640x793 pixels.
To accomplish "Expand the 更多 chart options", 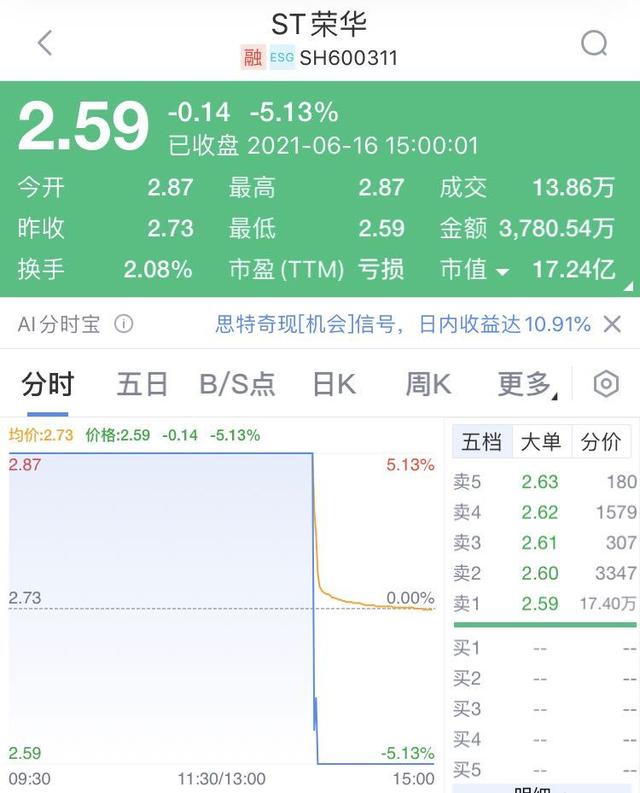I will tap(527, 384).
